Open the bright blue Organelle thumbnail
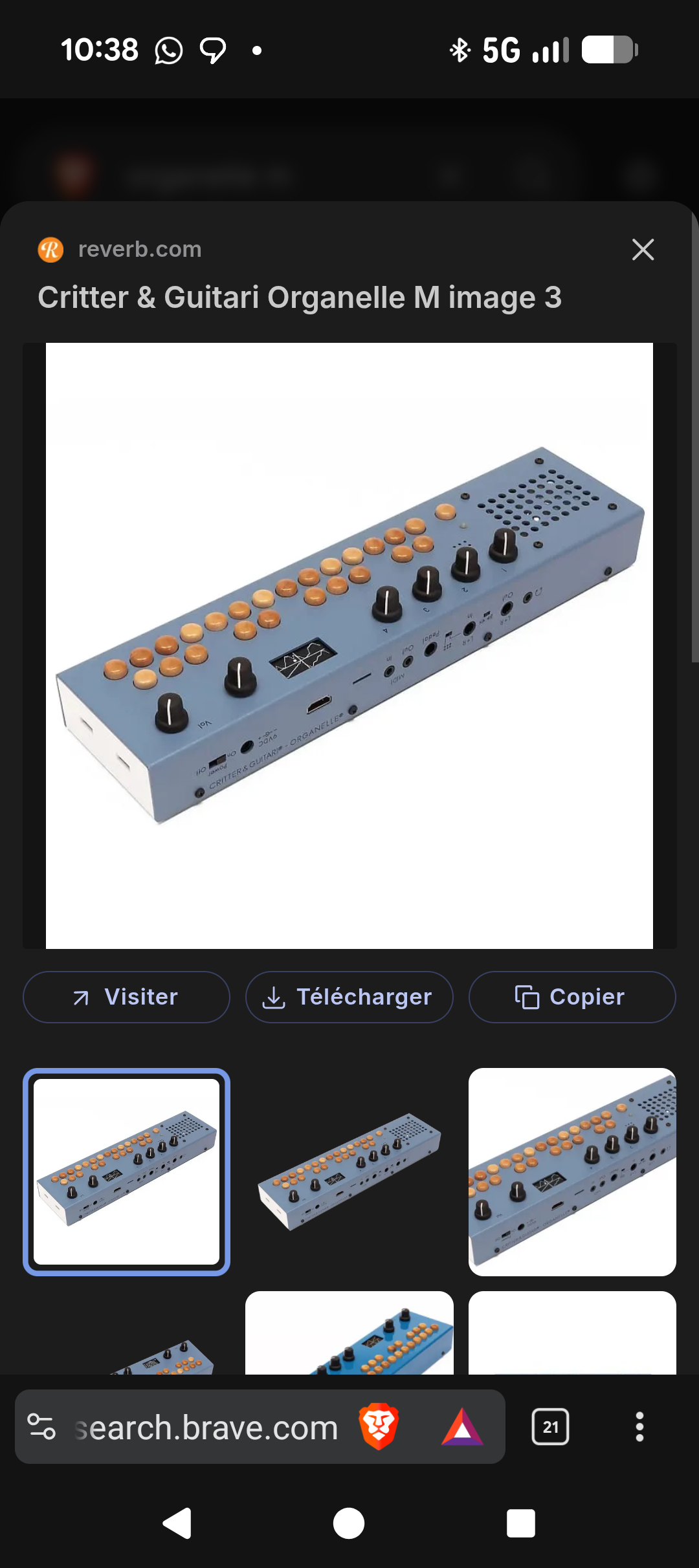This screenshot has height=1568, width=699. coord(349,1334)
